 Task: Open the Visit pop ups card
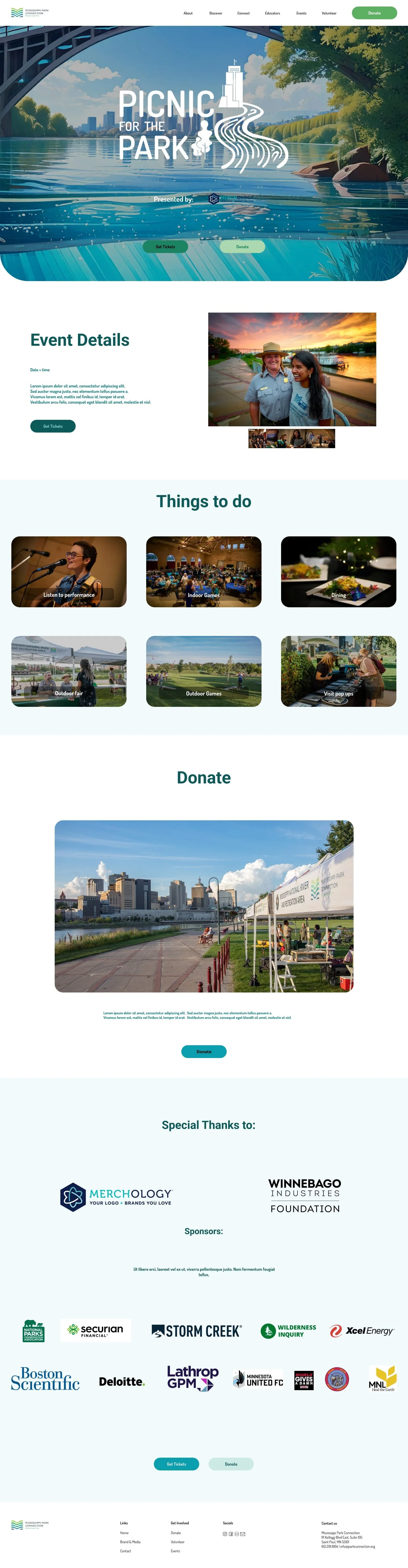[x=338, y=671]
